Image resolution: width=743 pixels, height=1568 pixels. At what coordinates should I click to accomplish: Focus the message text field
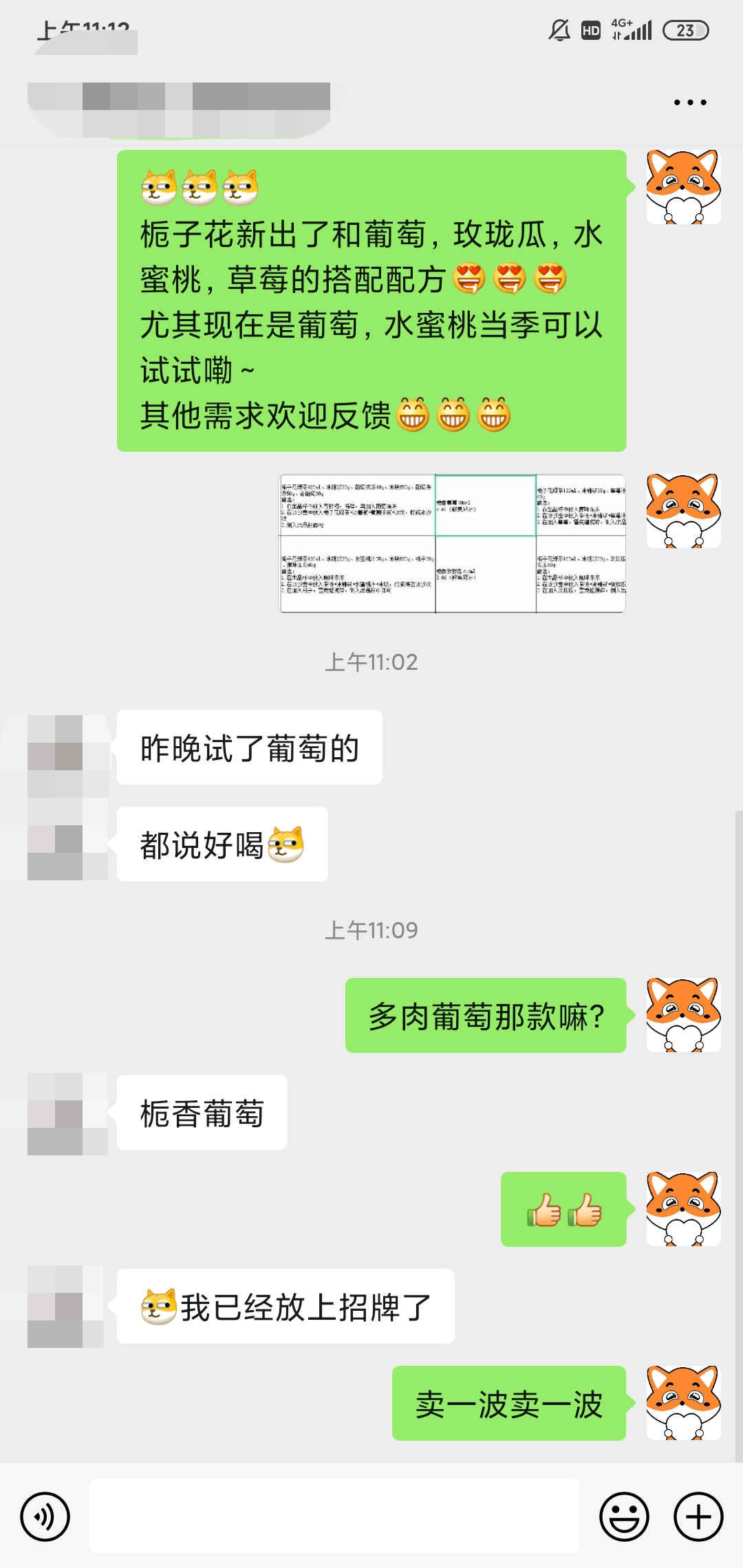[x=334, y=1516]
